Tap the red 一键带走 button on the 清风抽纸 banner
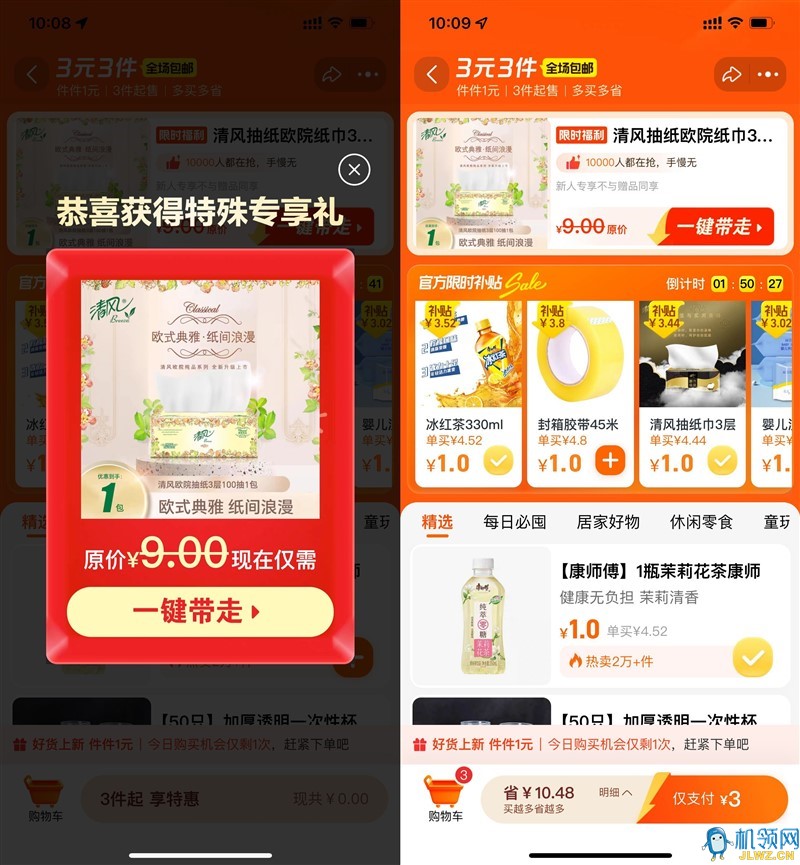 click(719, 227)
